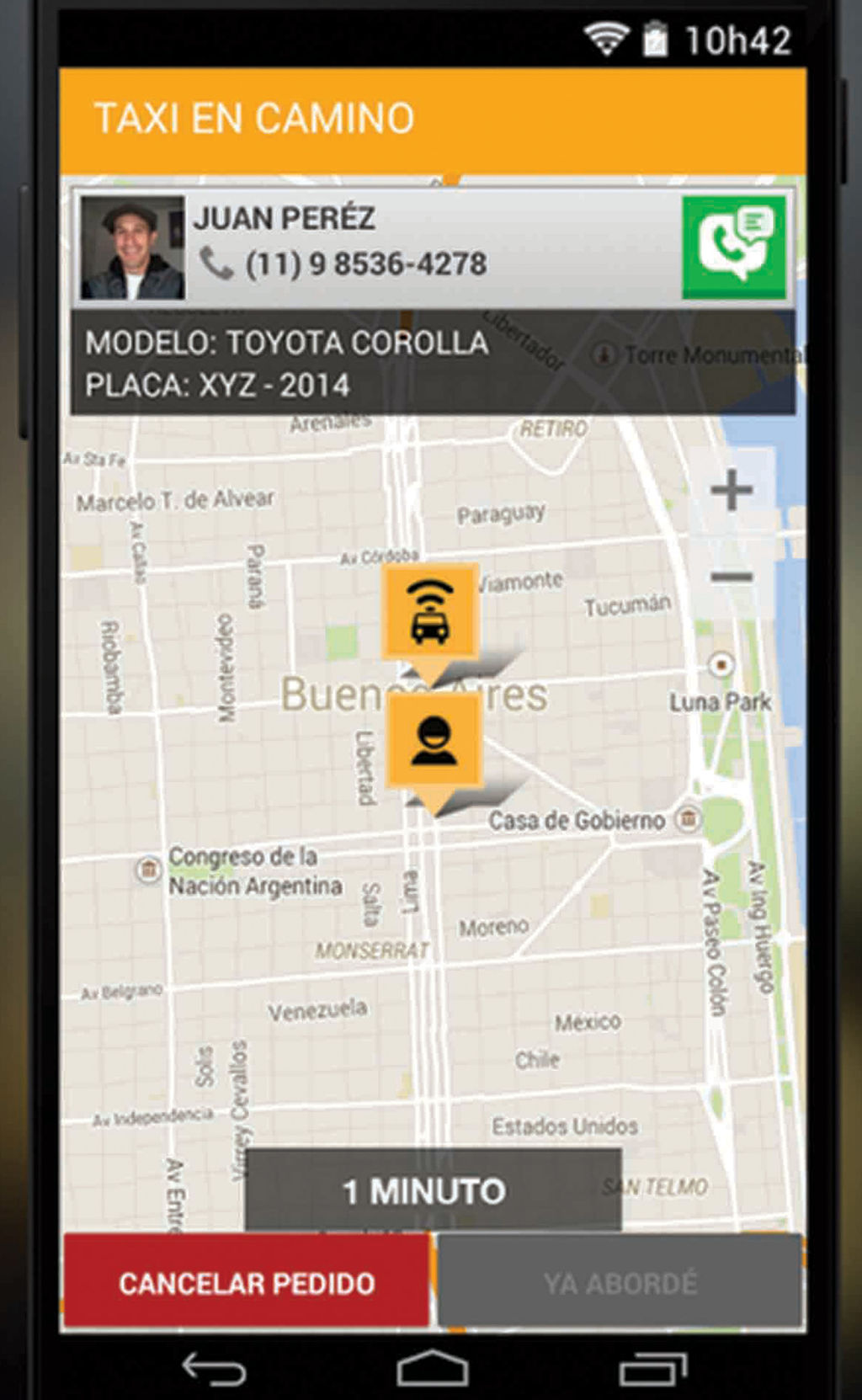Image resolution: width=862 pixels, height=1400 pixels.
Task: Zoom out on the map
Action: [731, 577]
